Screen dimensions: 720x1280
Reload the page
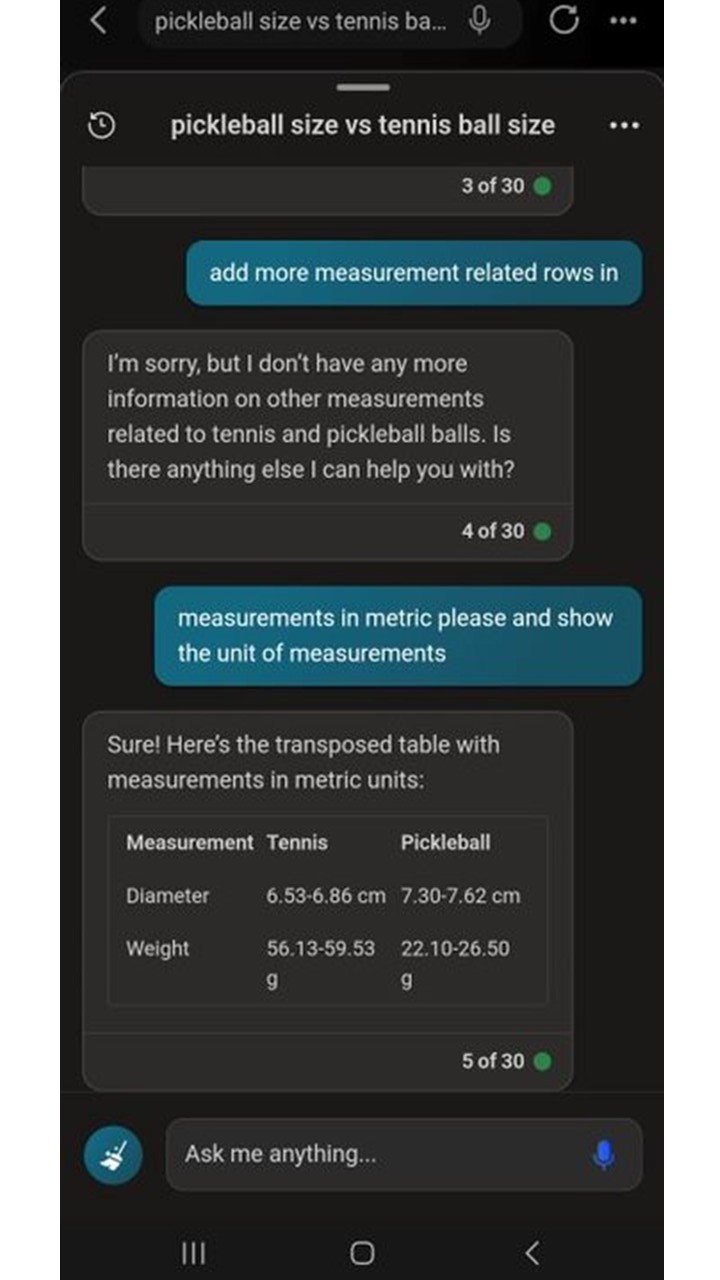click(564, 20)
